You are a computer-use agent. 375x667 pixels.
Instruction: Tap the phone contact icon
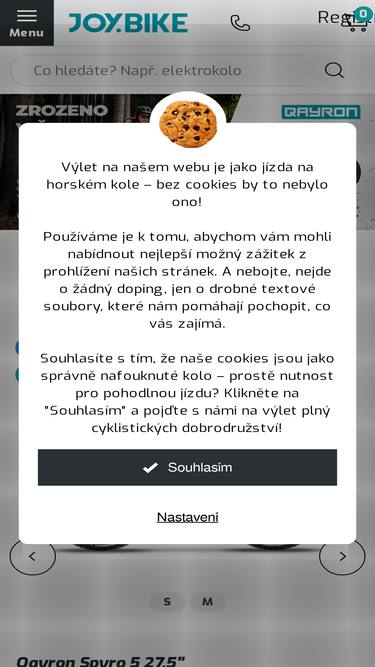pos(240,23)
